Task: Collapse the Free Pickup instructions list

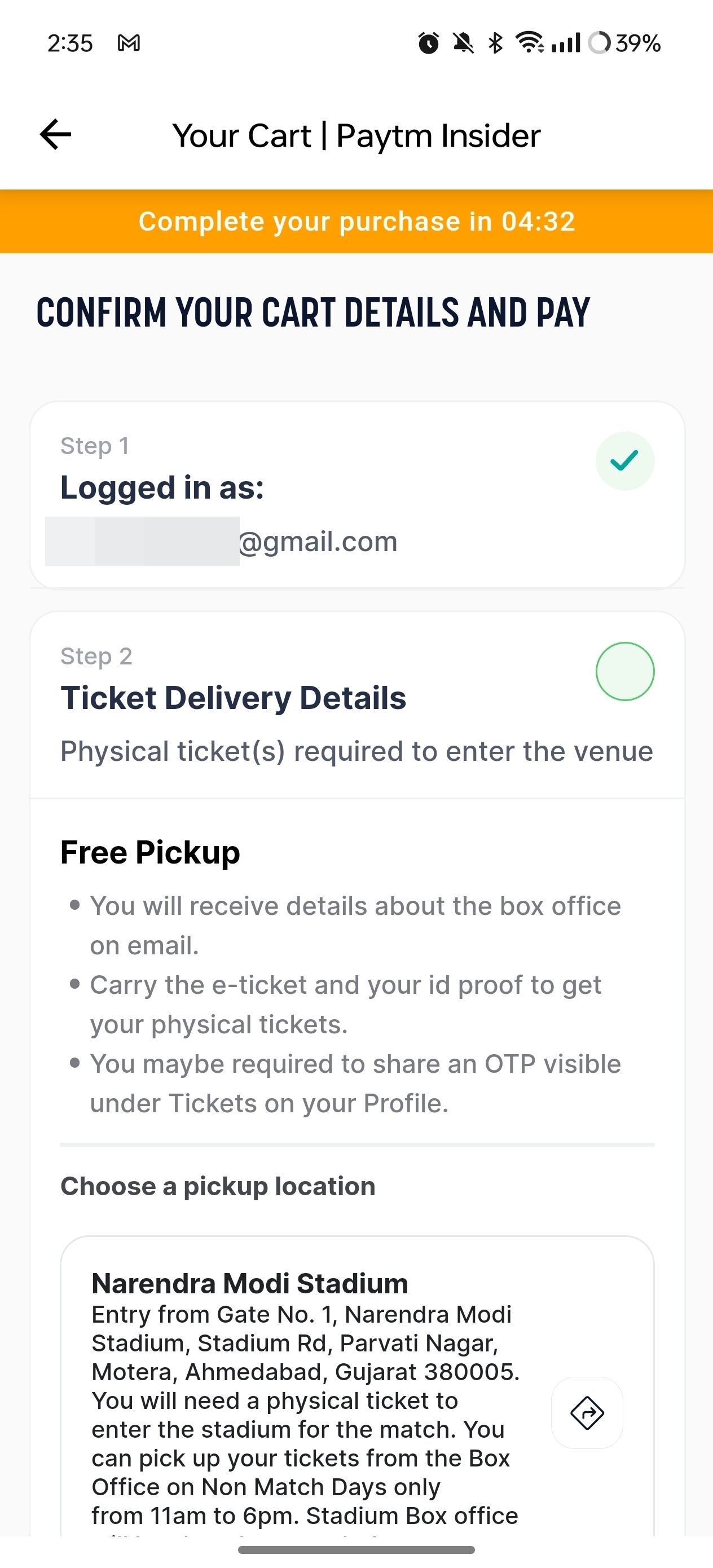Action: [x=150, y=852]
